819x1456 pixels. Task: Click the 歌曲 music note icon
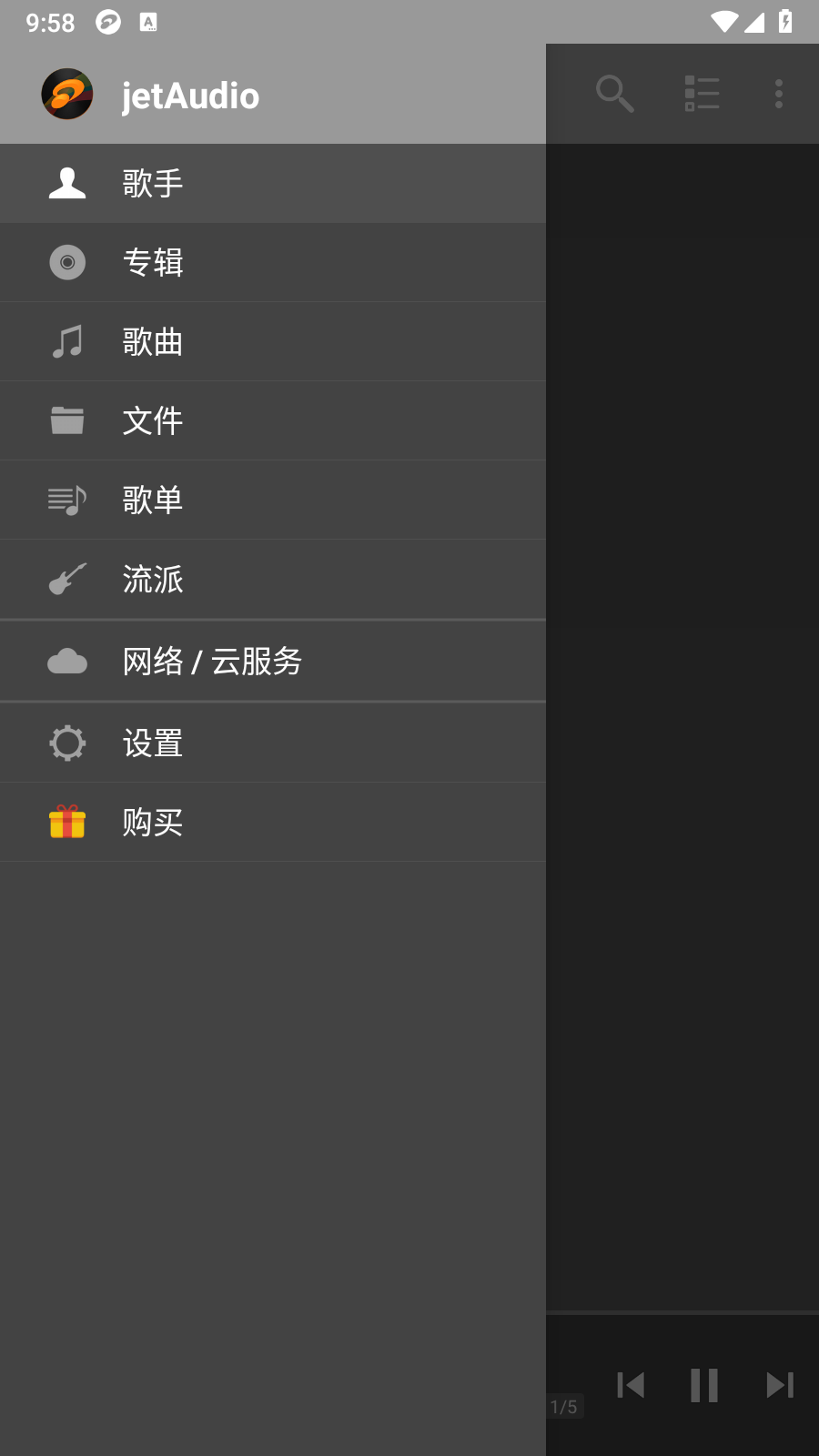(x=67, y=341)
